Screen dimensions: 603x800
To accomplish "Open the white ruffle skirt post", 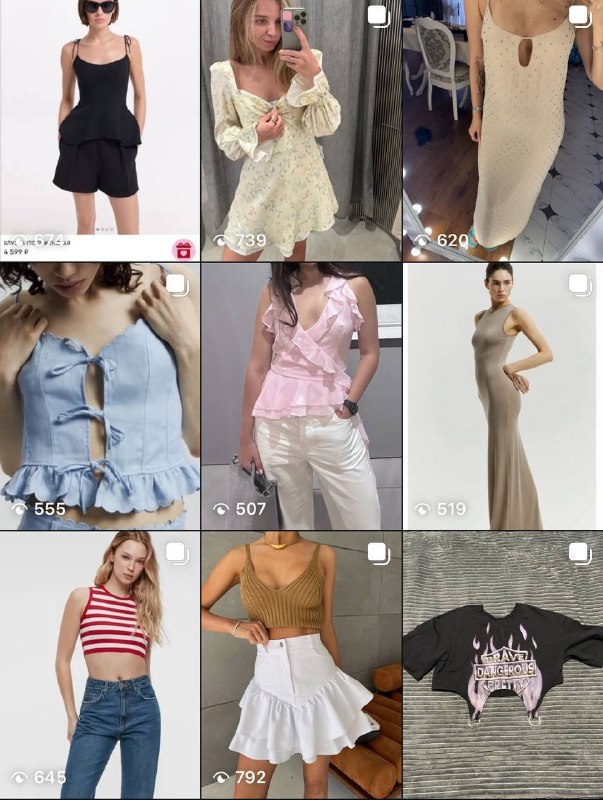I will click(300, 665).
